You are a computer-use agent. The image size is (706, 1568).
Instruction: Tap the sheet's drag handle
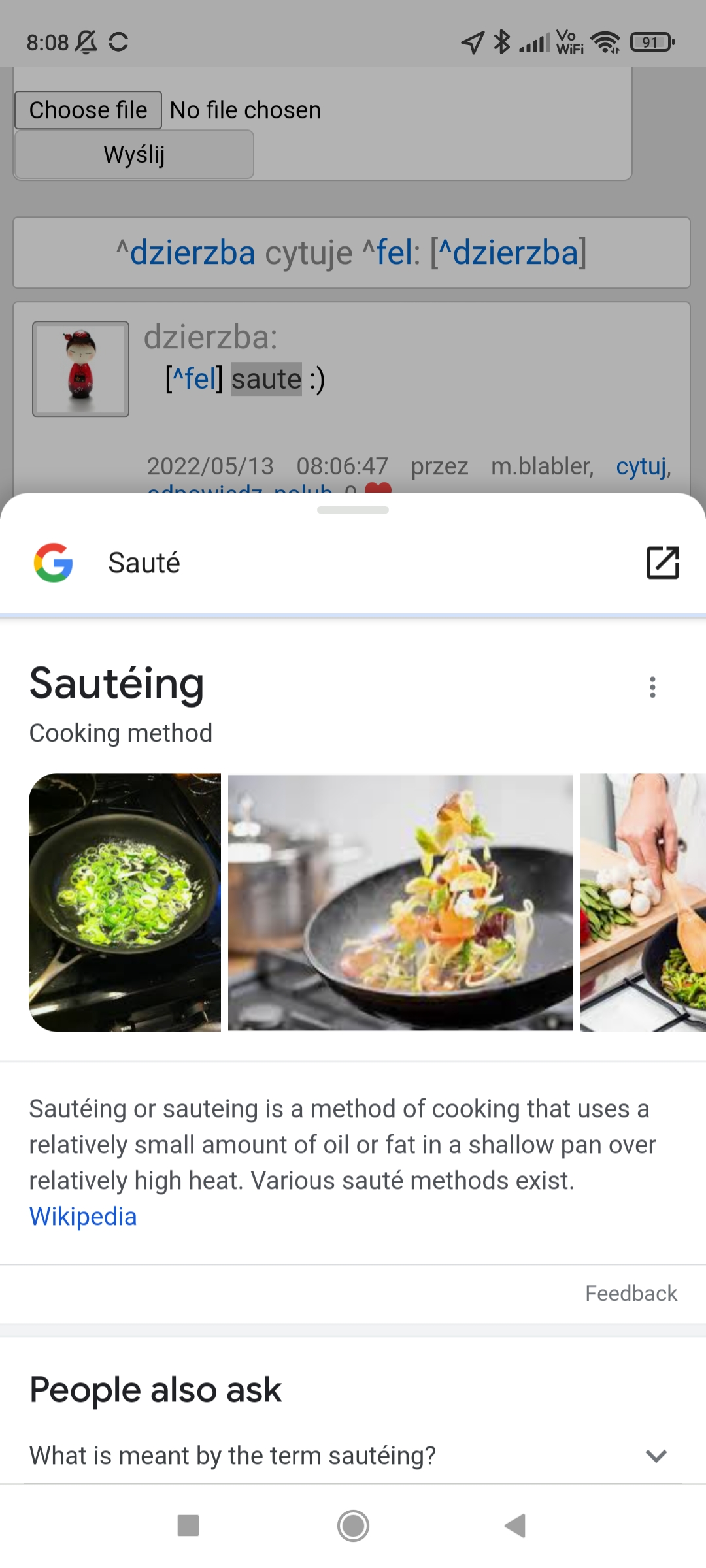tap(353, 510)
